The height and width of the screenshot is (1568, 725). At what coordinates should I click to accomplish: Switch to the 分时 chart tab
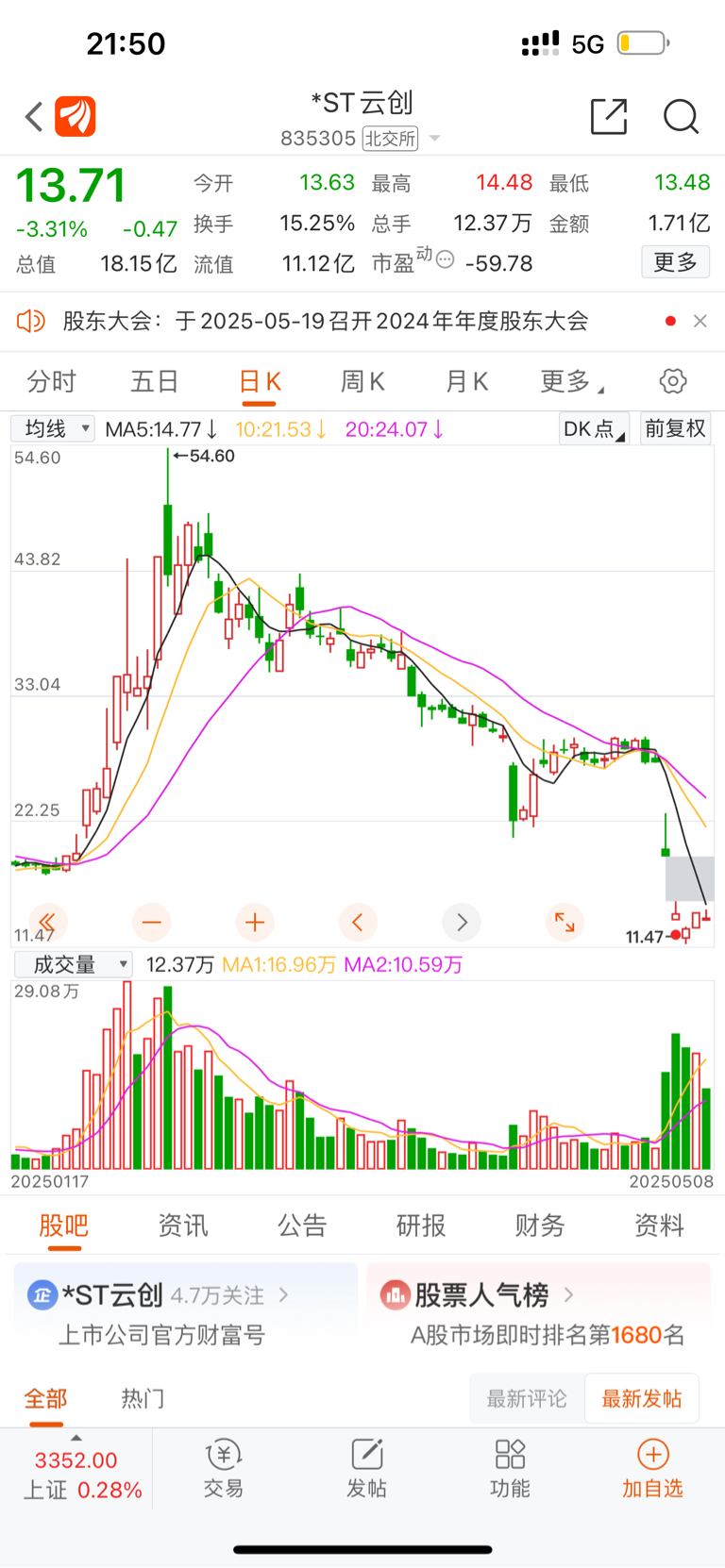click(x=51, y=381)
